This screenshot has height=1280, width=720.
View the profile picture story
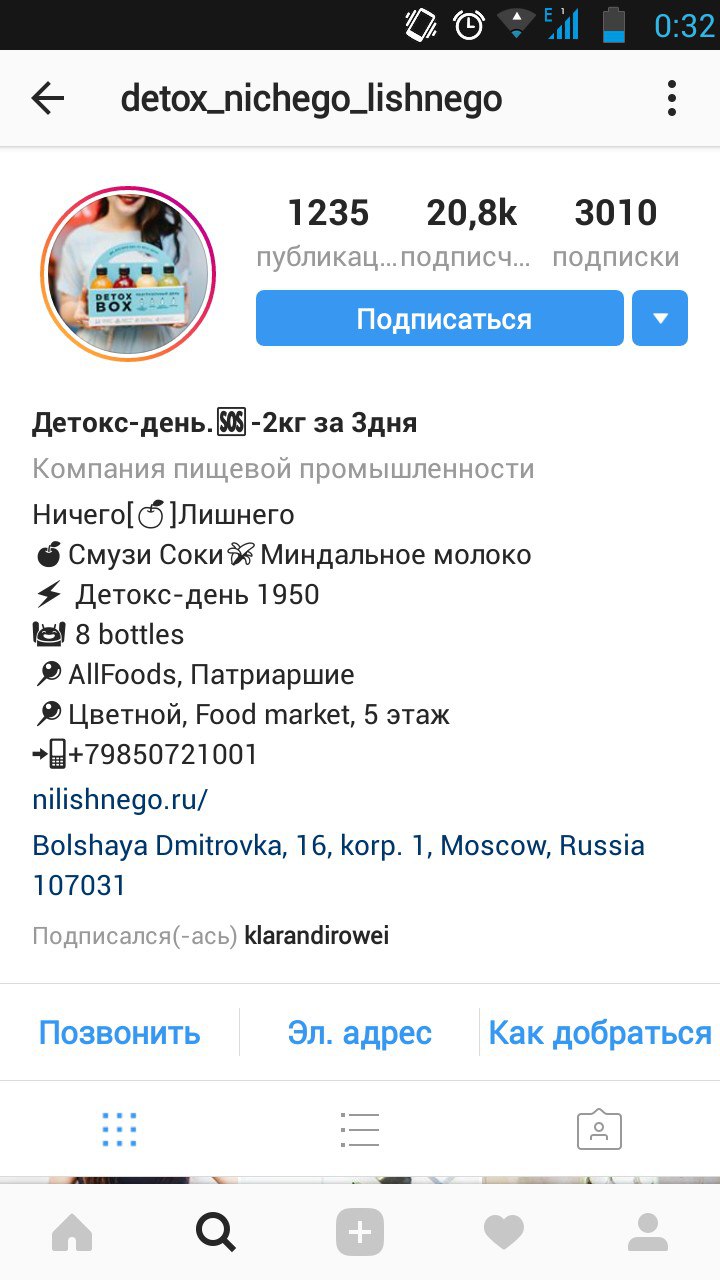click(129, 273)
